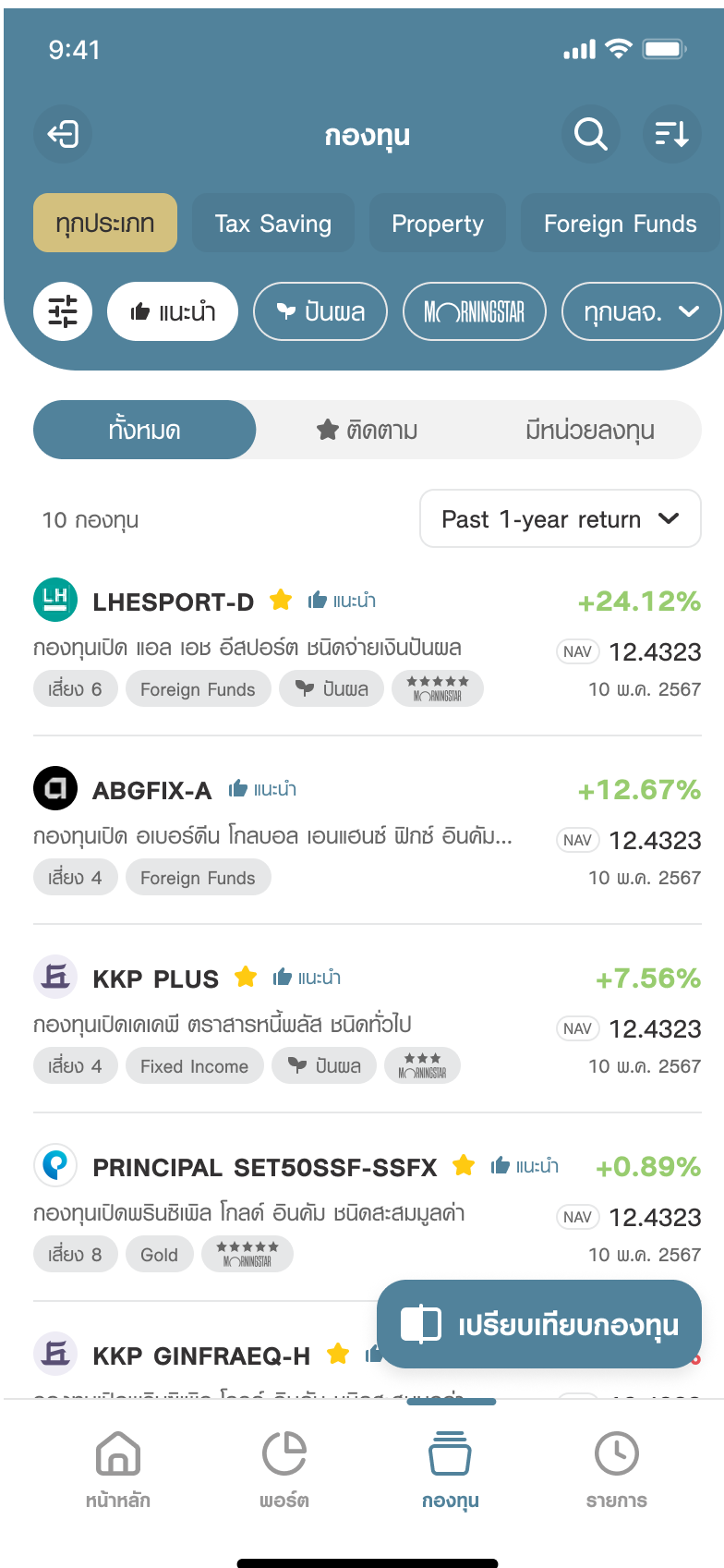Switch to the มีหน่วยลงทุน tab
The image size is (724, 1568).
coord(590,430)
